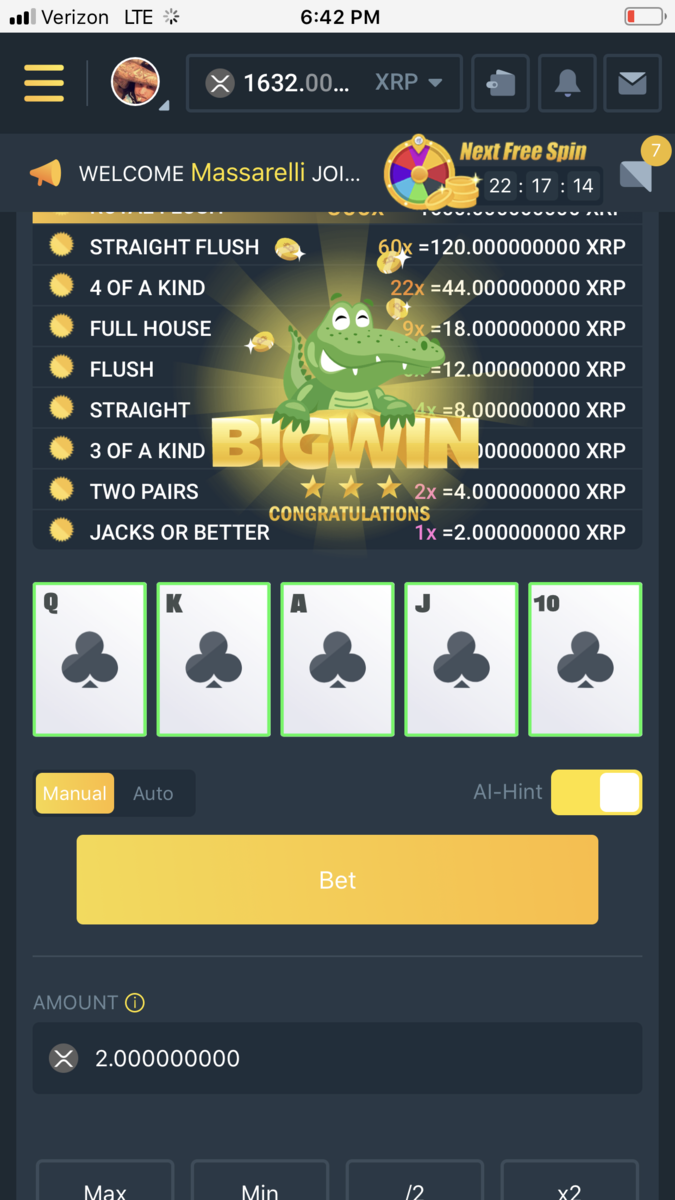This screenshot has width=675, height=1200.
Task: Select the Queen of clubs card
Action: [90, 659]
